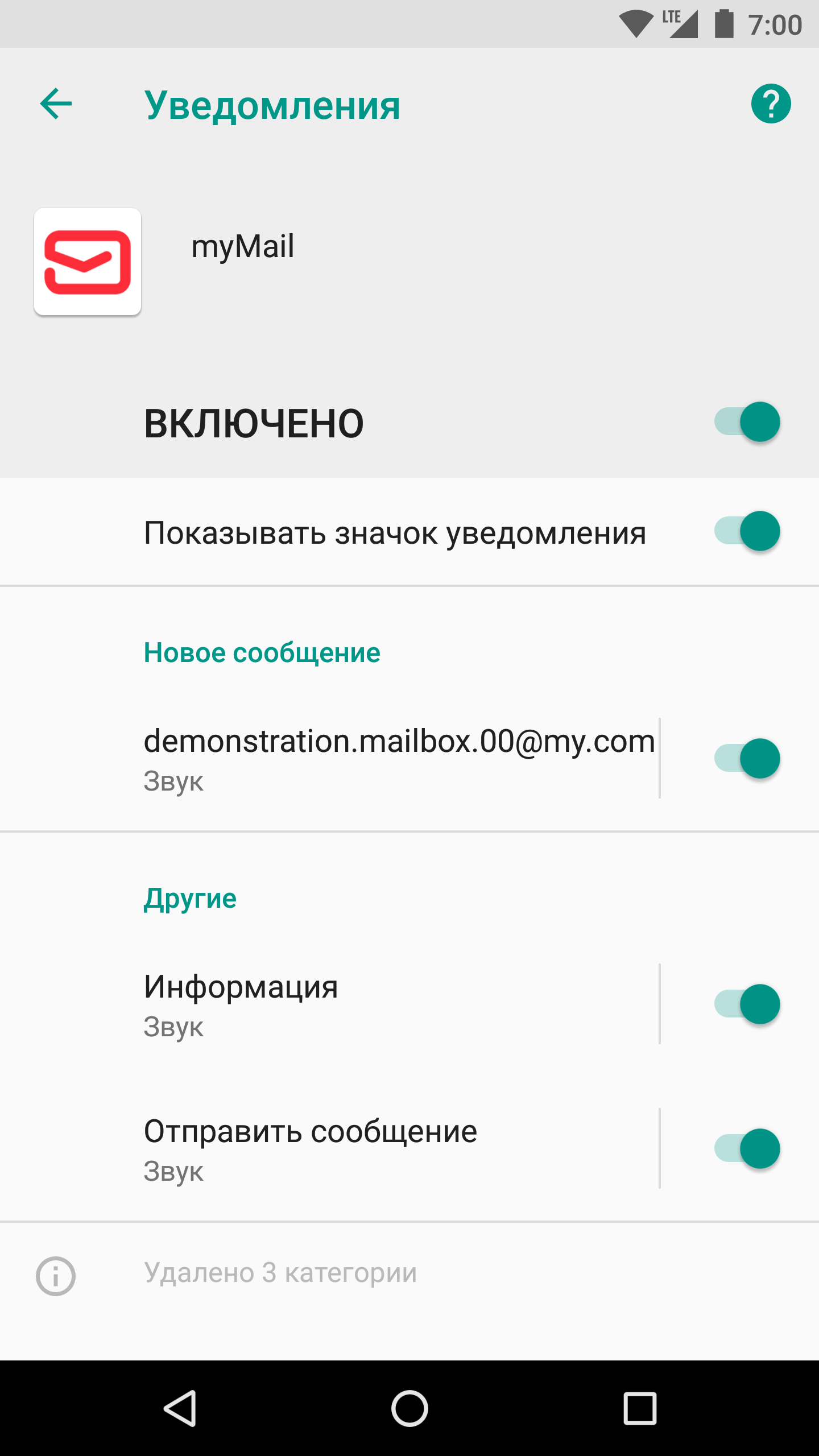
Task: Disable Показывать значок уведомления switch
Action: click(747, 531)
